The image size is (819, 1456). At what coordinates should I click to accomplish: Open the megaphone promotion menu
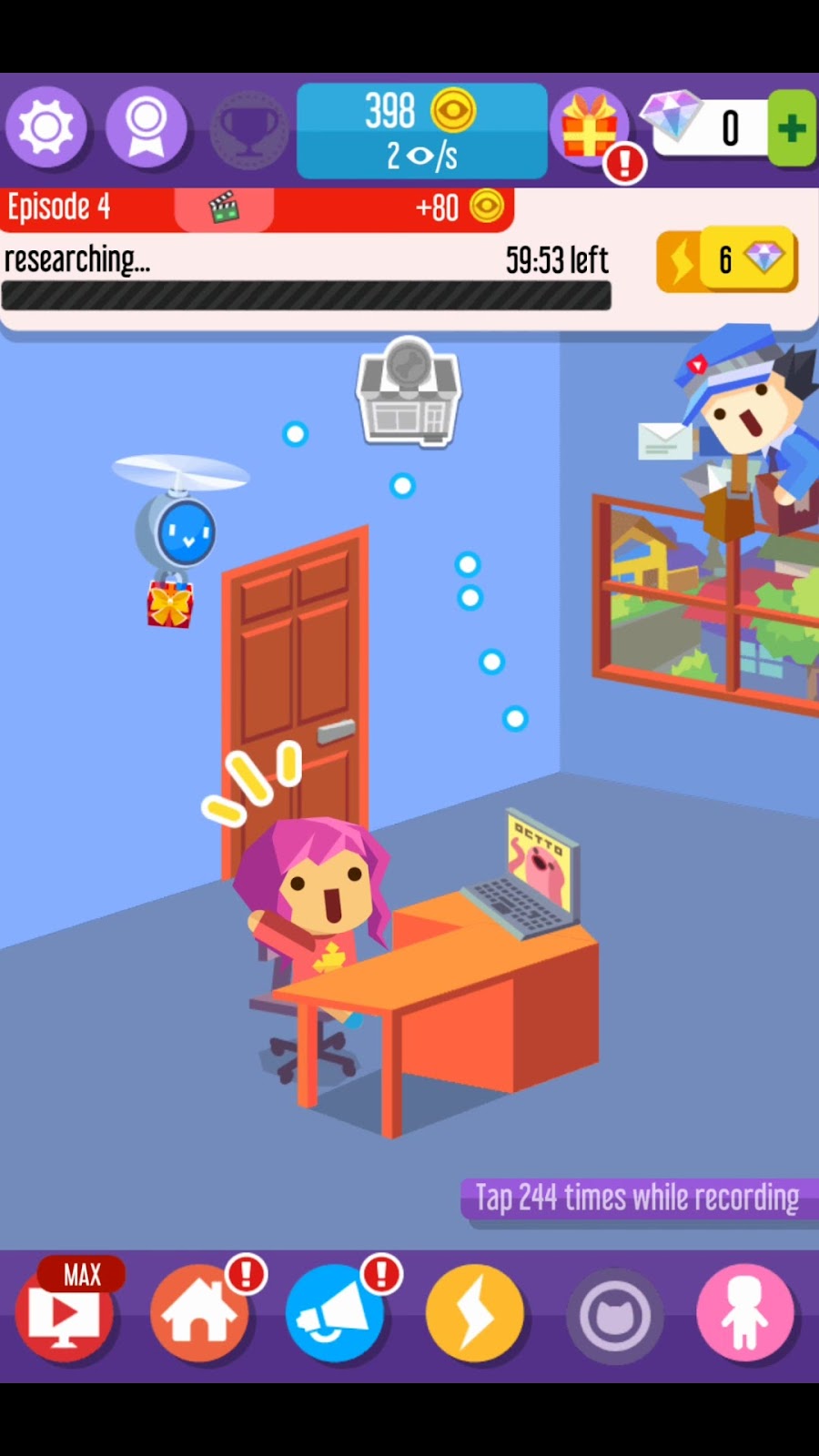337,1313
